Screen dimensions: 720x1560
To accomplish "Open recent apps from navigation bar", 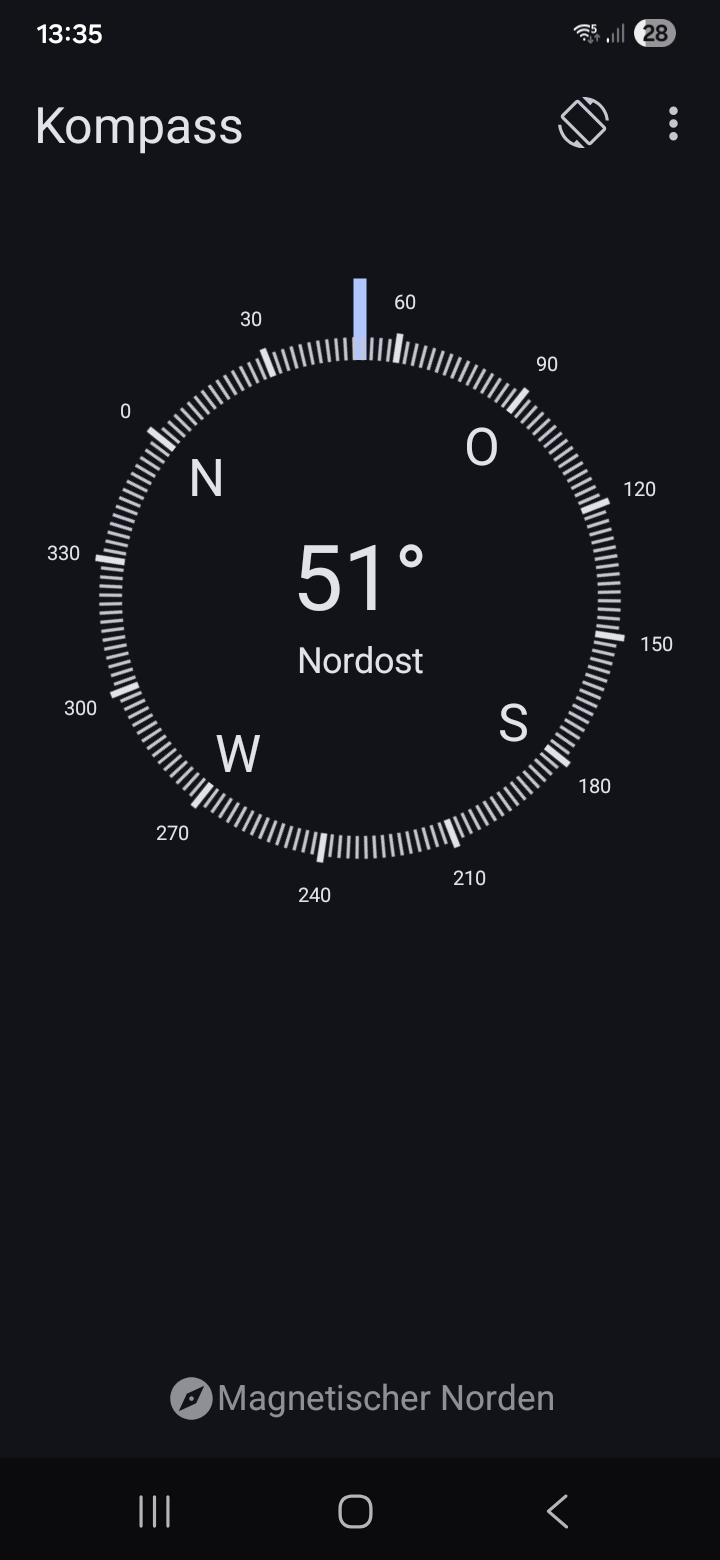I will [x=155, y=1511].
